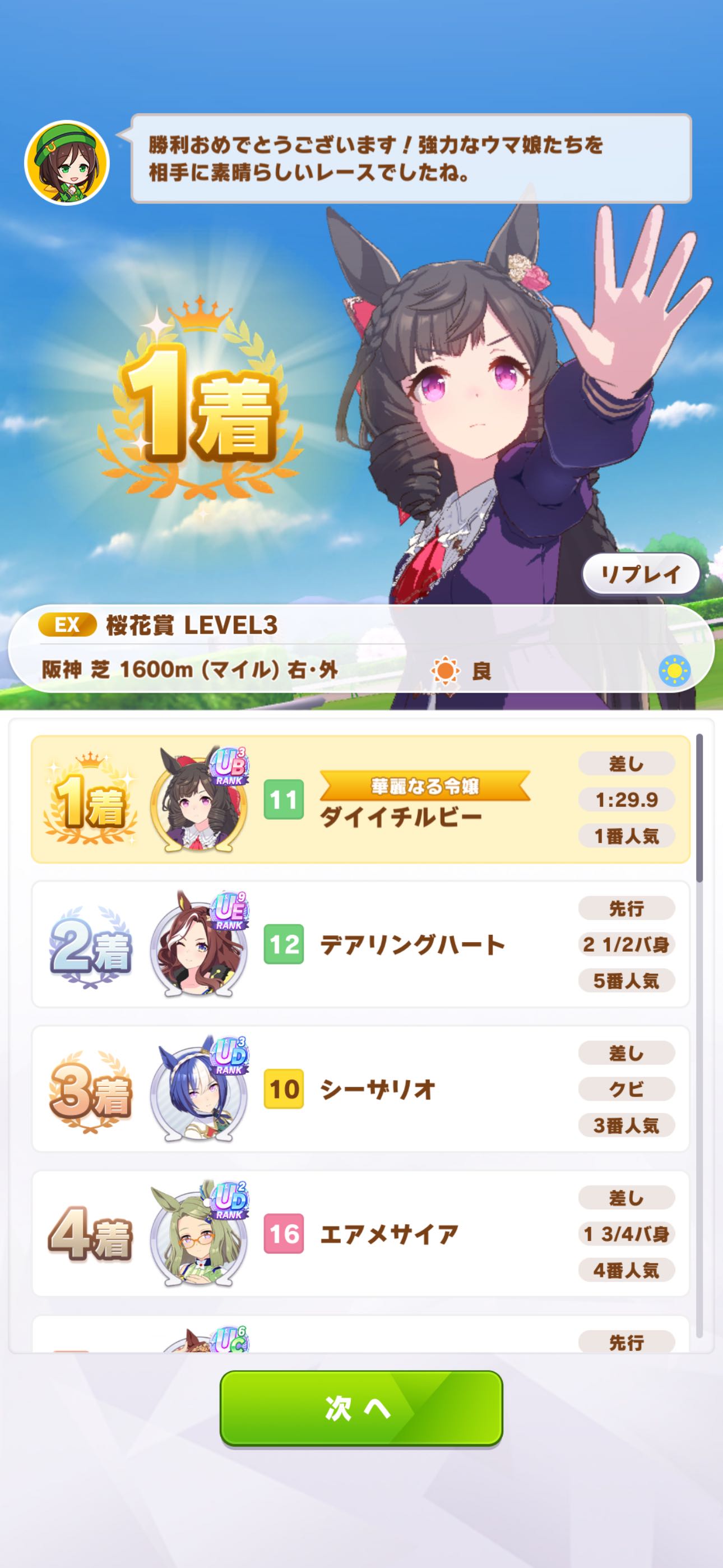Open ダイイチルビー 1st place result row

[x=360, y=799]
